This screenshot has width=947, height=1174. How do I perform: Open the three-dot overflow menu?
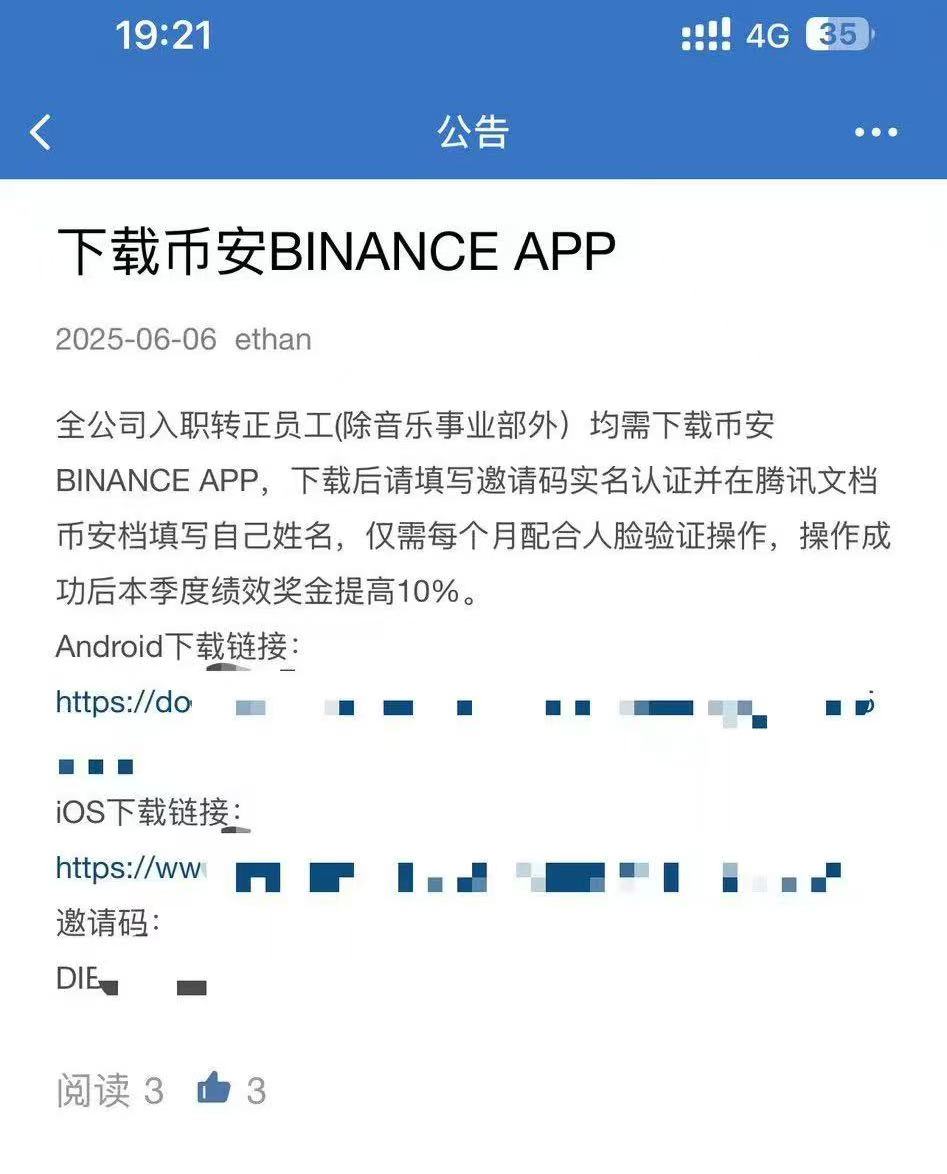(x=876, y=132)
